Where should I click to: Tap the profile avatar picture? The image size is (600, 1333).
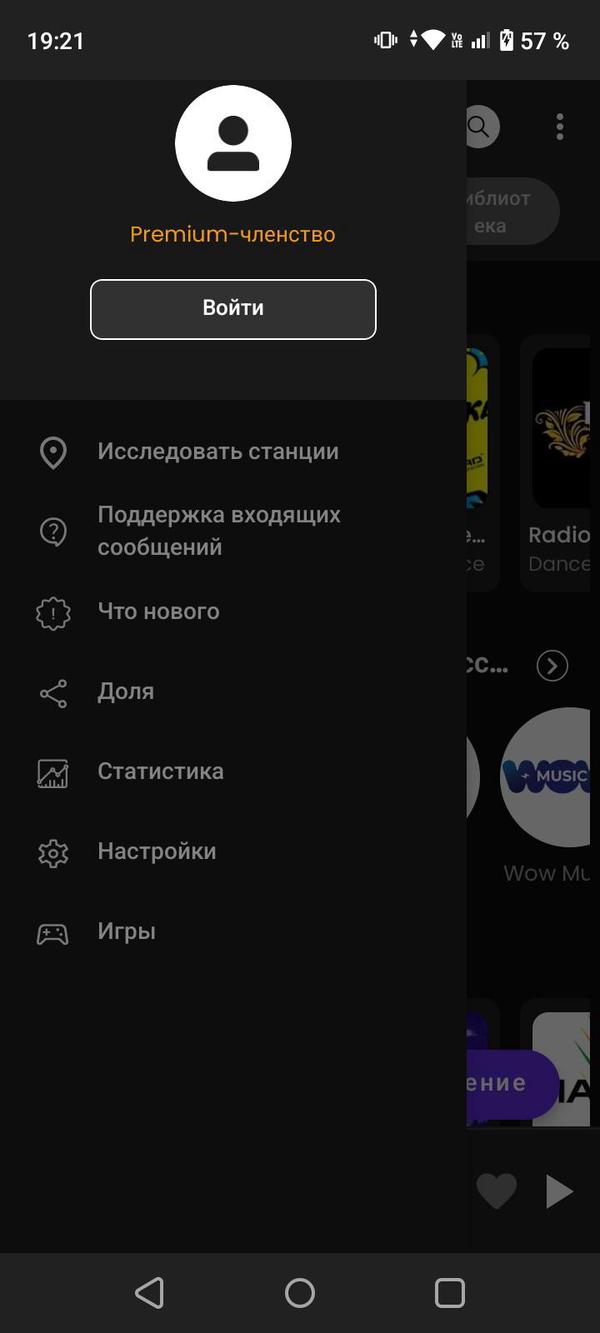[x=233, y=143]
